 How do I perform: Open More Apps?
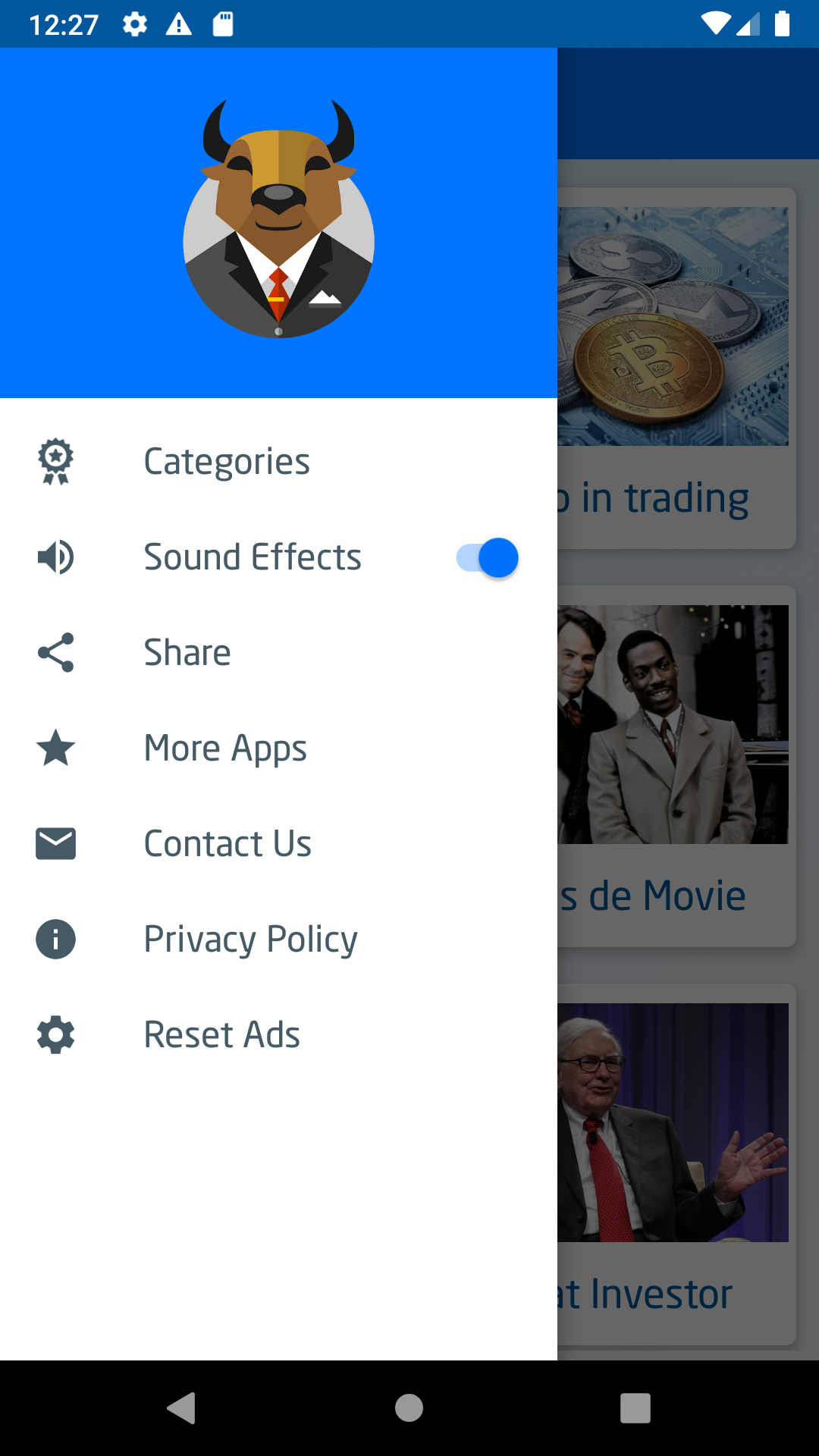278,748
